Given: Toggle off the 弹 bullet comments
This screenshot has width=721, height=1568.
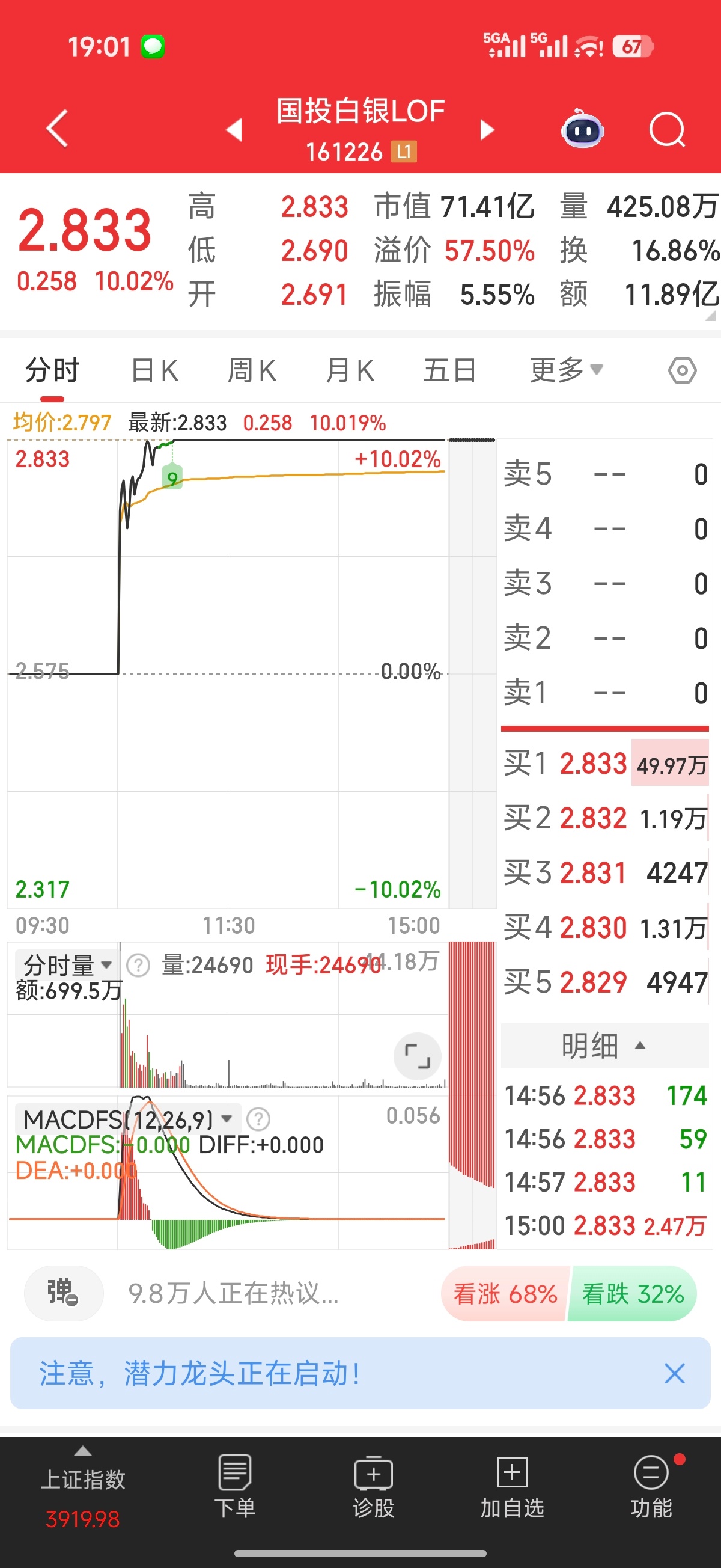Looking at the screenshot, I should click(63, 1293).
